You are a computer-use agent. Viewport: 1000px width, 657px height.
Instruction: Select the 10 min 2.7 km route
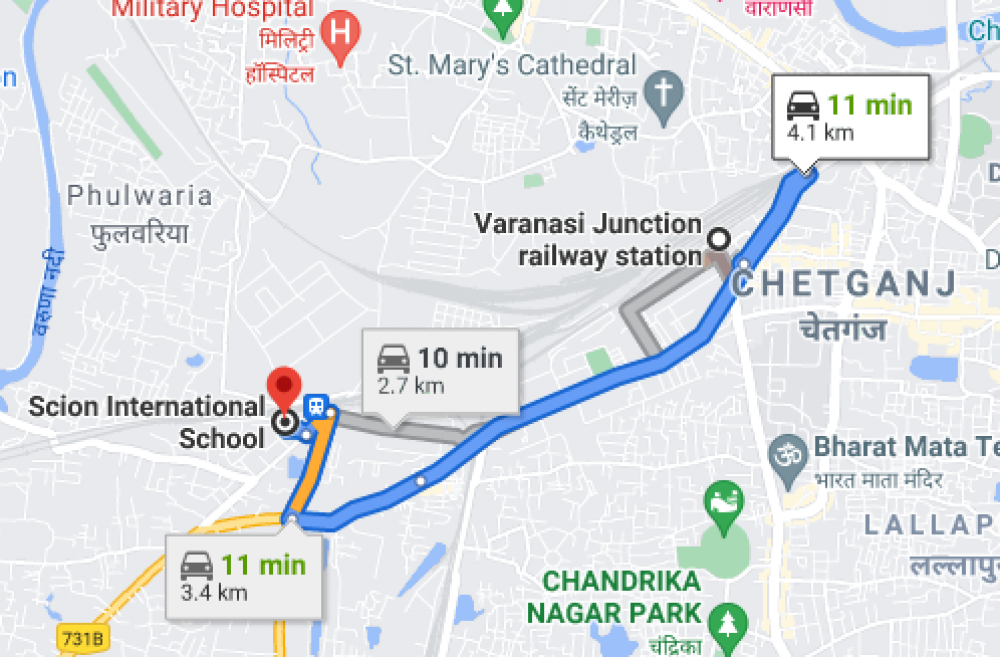click(x=440, y=371)
